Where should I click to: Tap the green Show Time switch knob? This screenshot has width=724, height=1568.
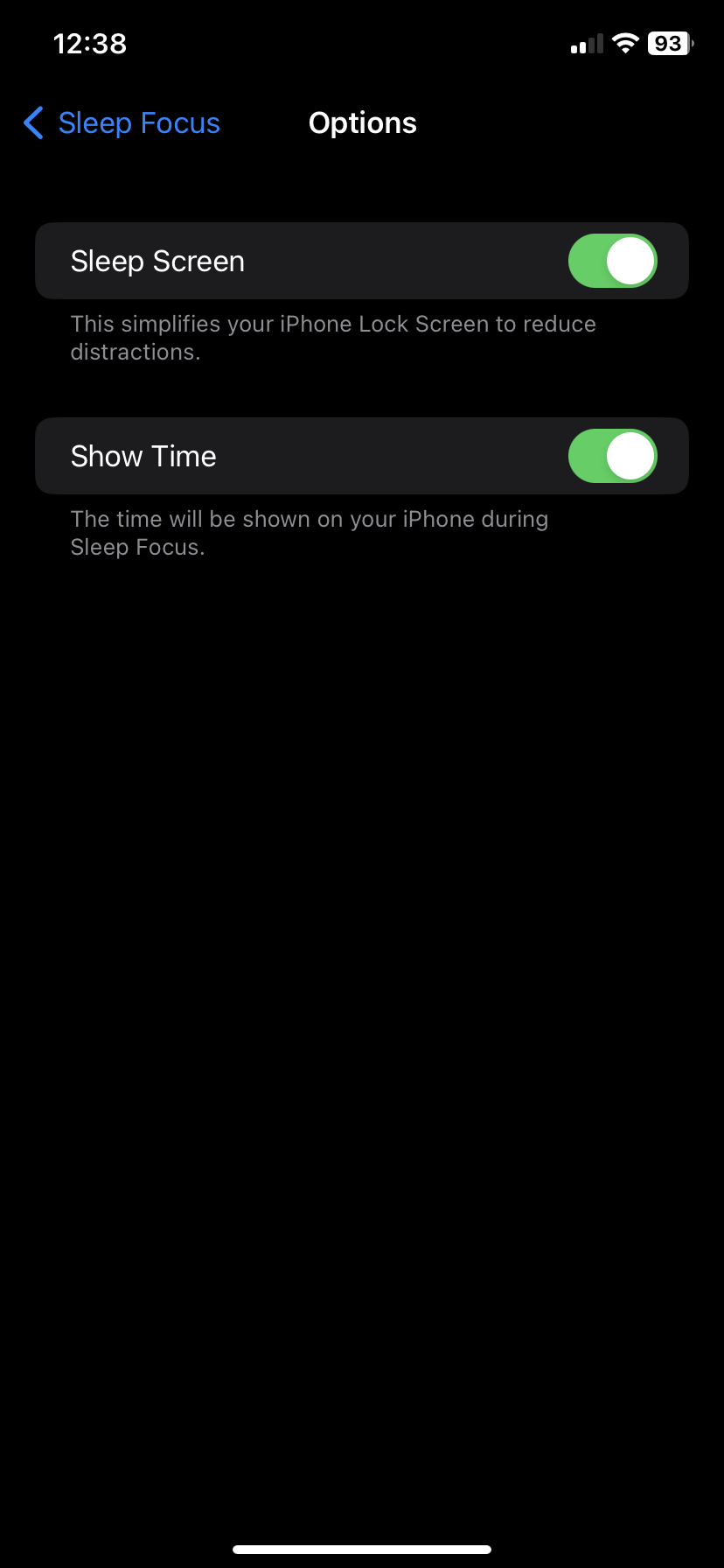(632, 455)
